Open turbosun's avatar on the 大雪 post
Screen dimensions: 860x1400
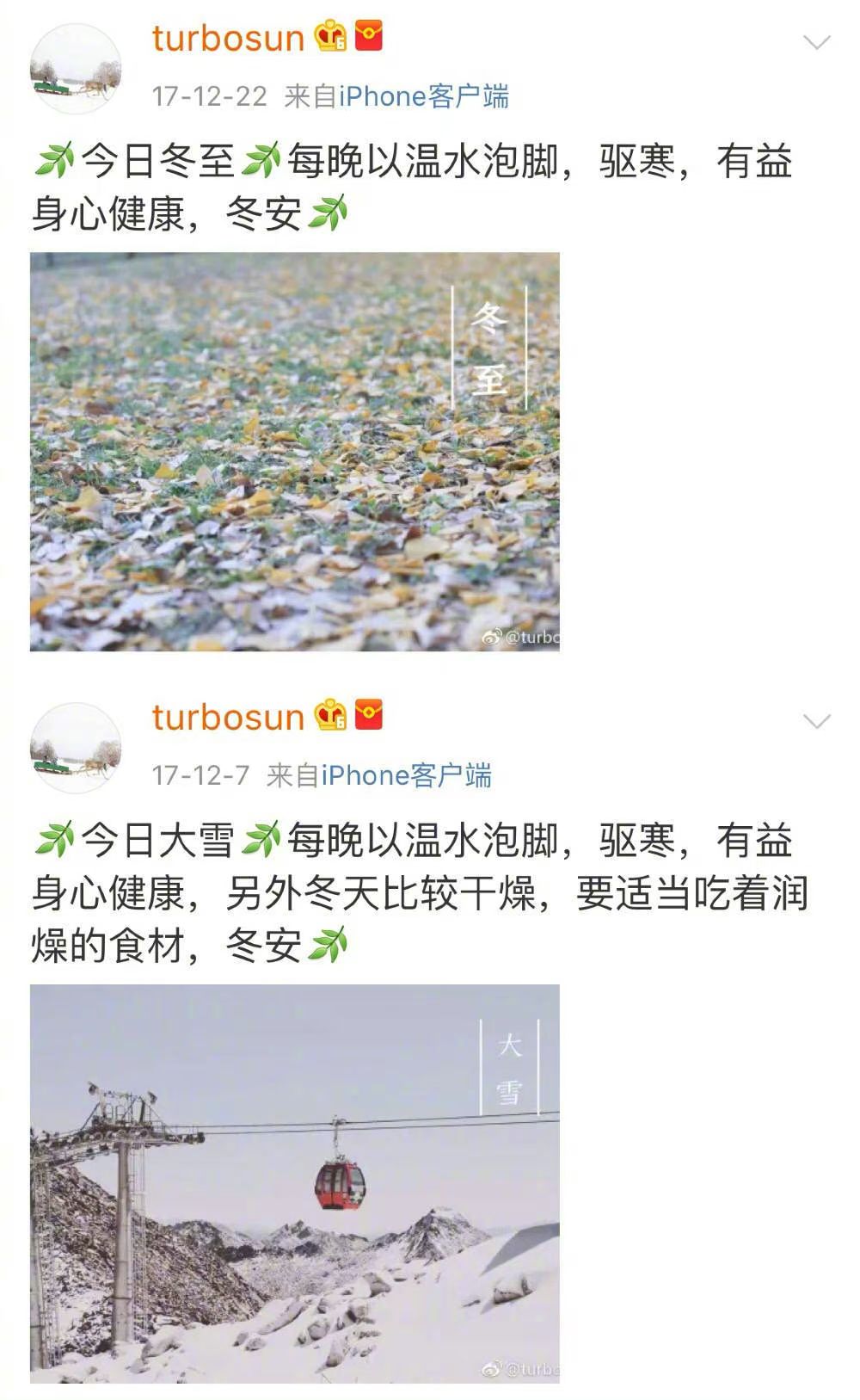[x=76, y=748]
